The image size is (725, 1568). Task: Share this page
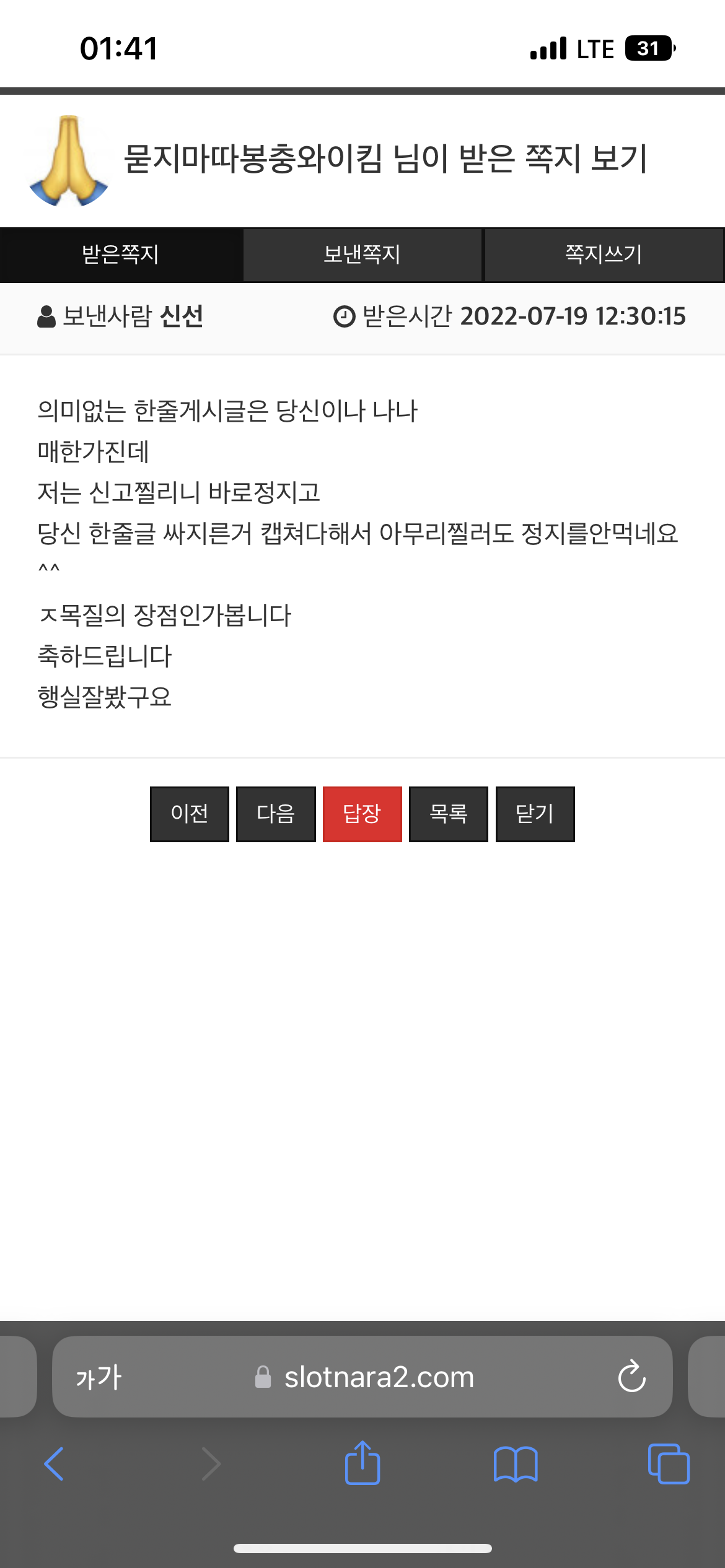(362, 1462)
